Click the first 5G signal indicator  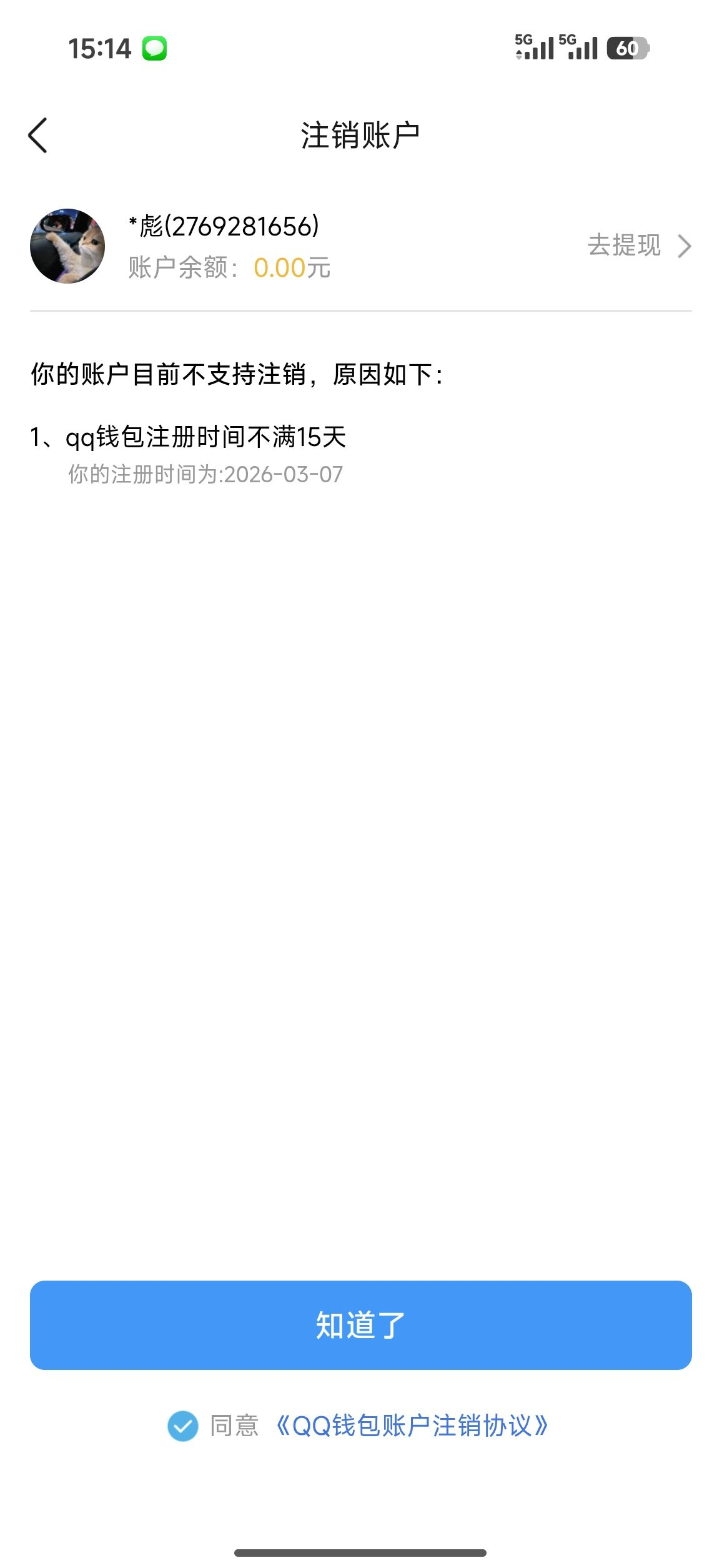(534, 47)
